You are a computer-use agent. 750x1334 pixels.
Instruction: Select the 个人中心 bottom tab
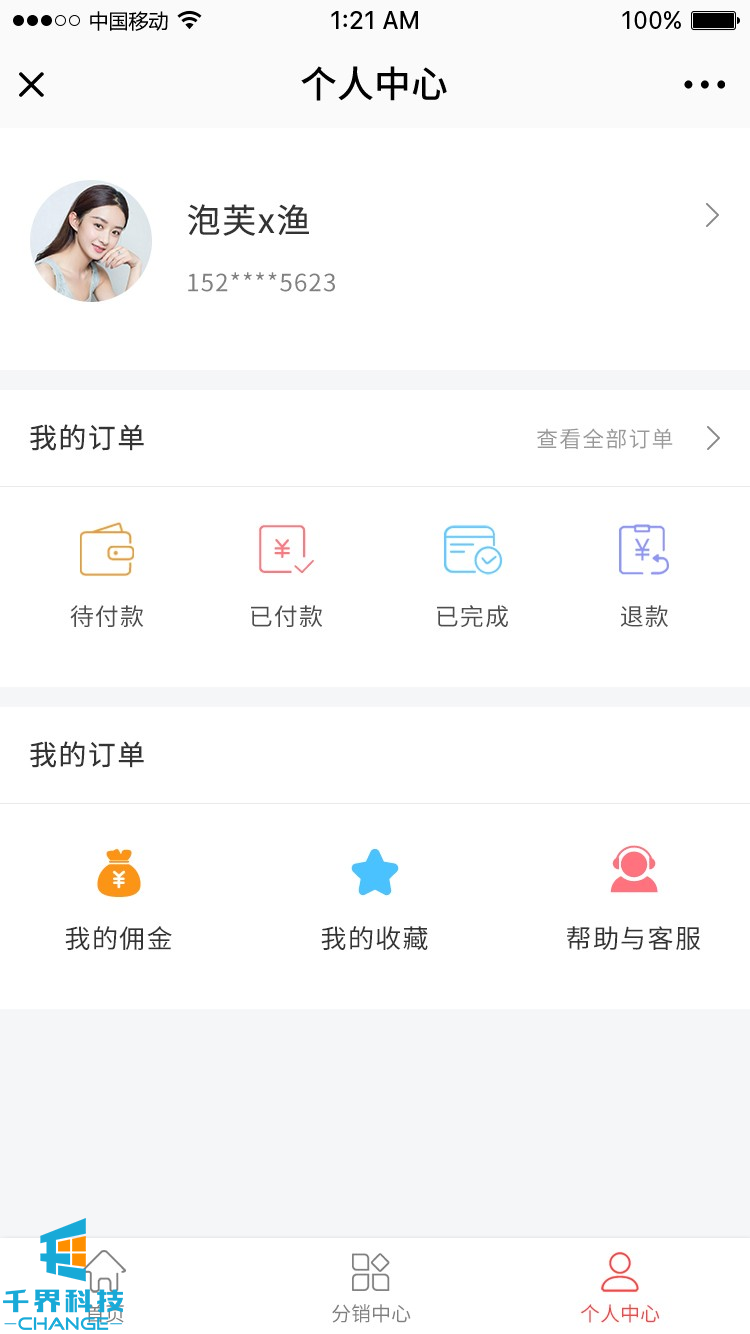click(620, 1287)
